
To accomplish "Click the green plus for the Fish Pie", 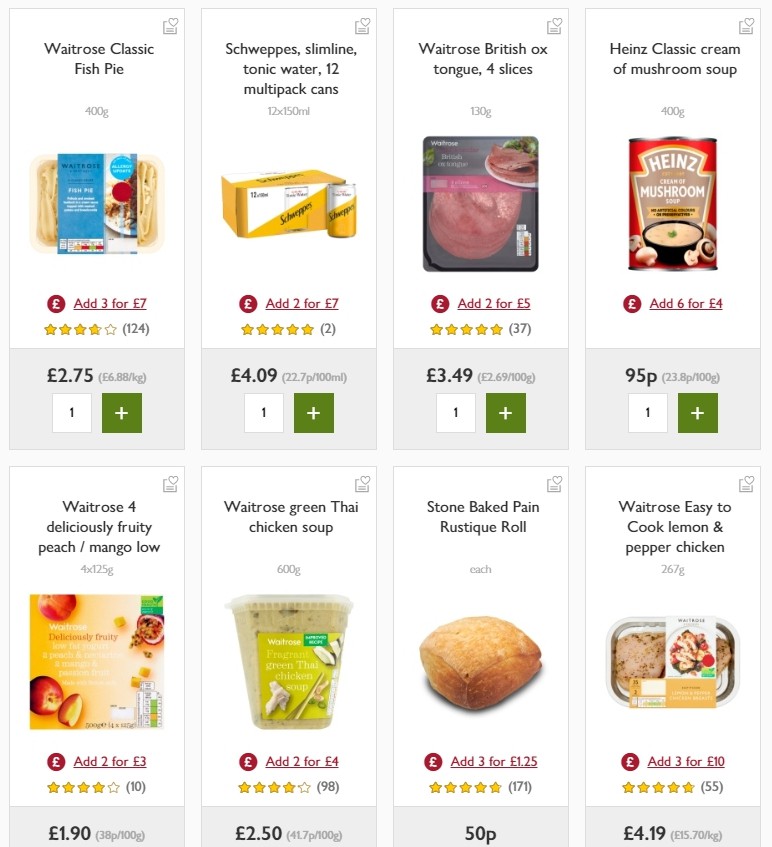I will [x=122, y=412].
